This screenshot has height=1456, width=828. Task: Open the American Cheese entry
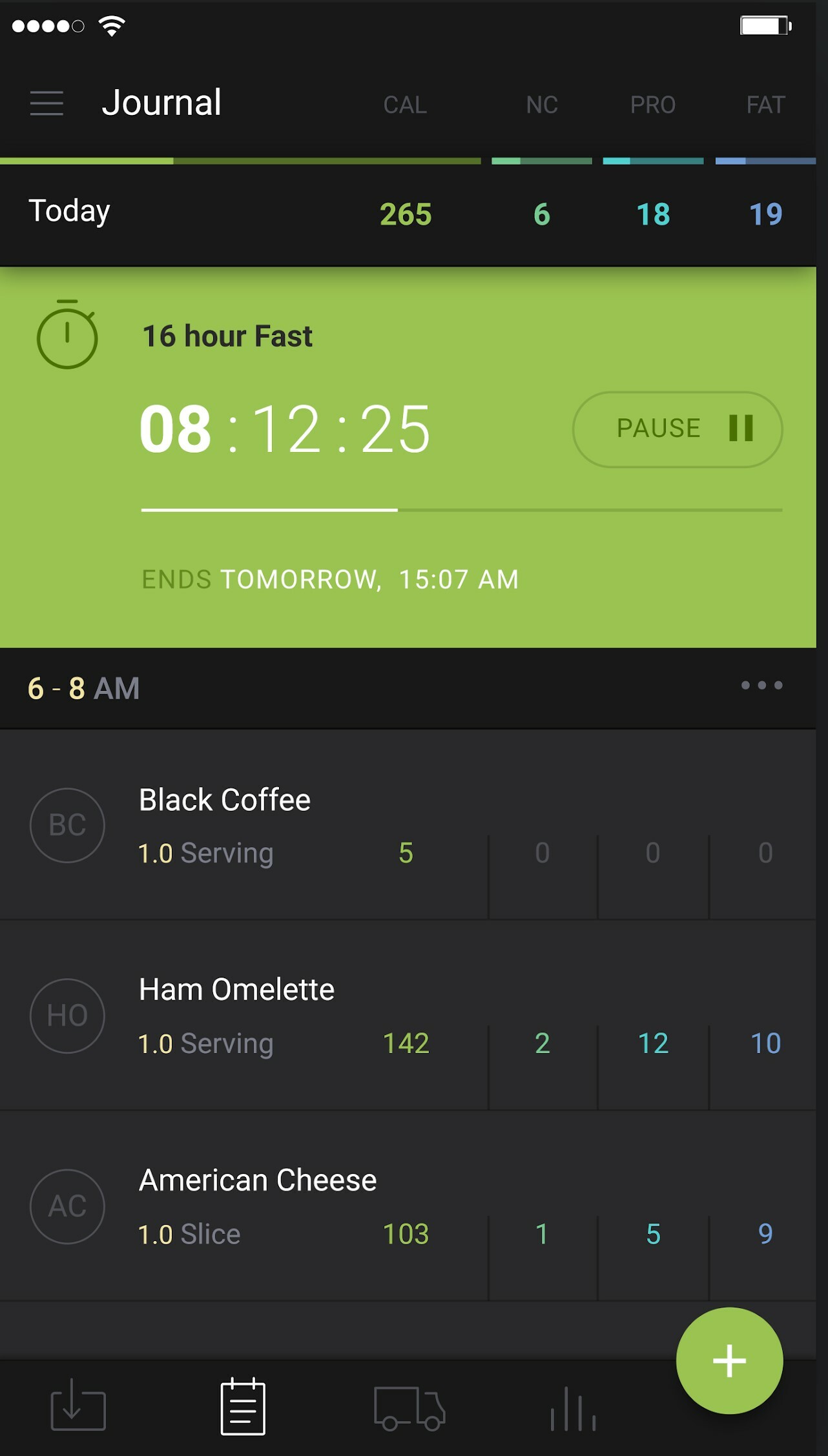(x=257, y=1205)
